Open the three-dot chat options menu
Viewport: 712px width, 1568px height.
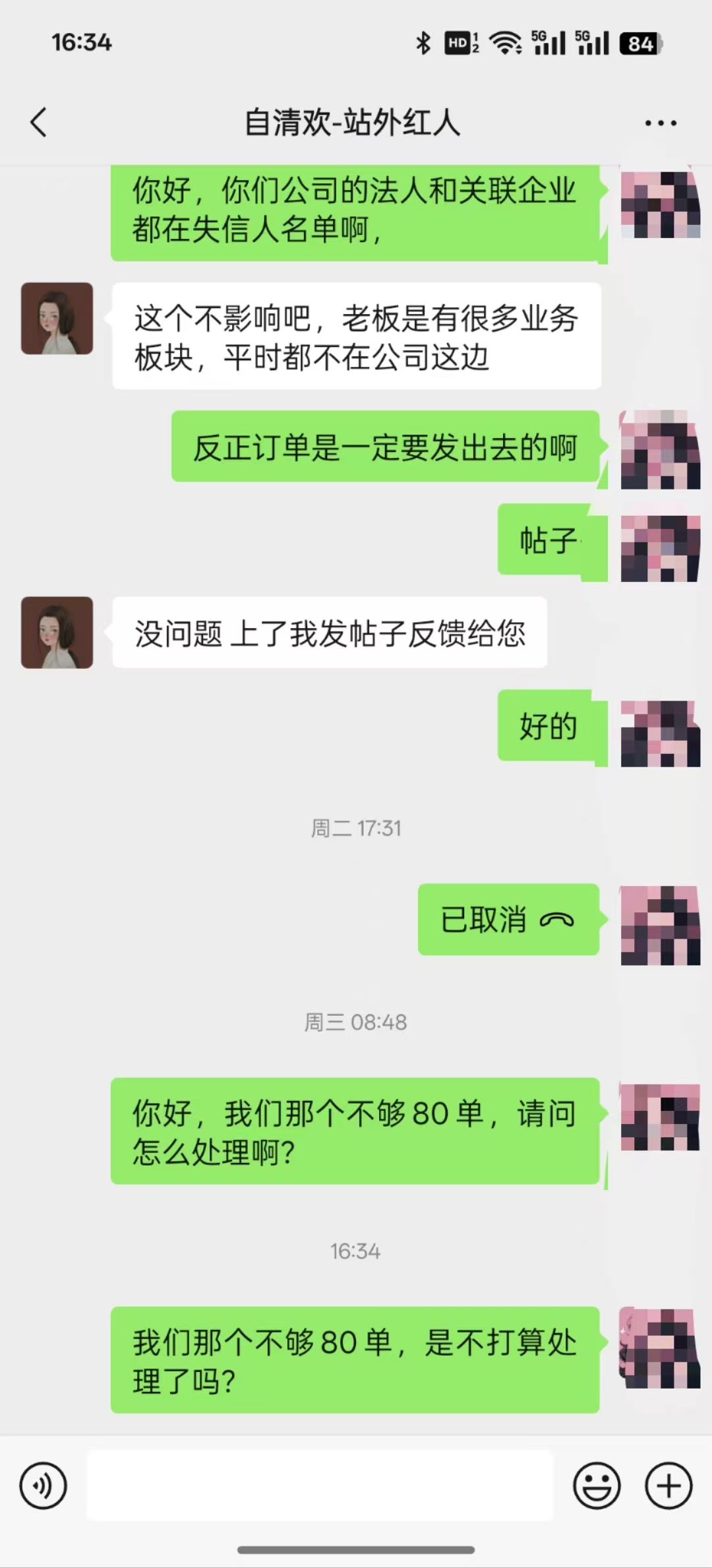click(661, 122)
